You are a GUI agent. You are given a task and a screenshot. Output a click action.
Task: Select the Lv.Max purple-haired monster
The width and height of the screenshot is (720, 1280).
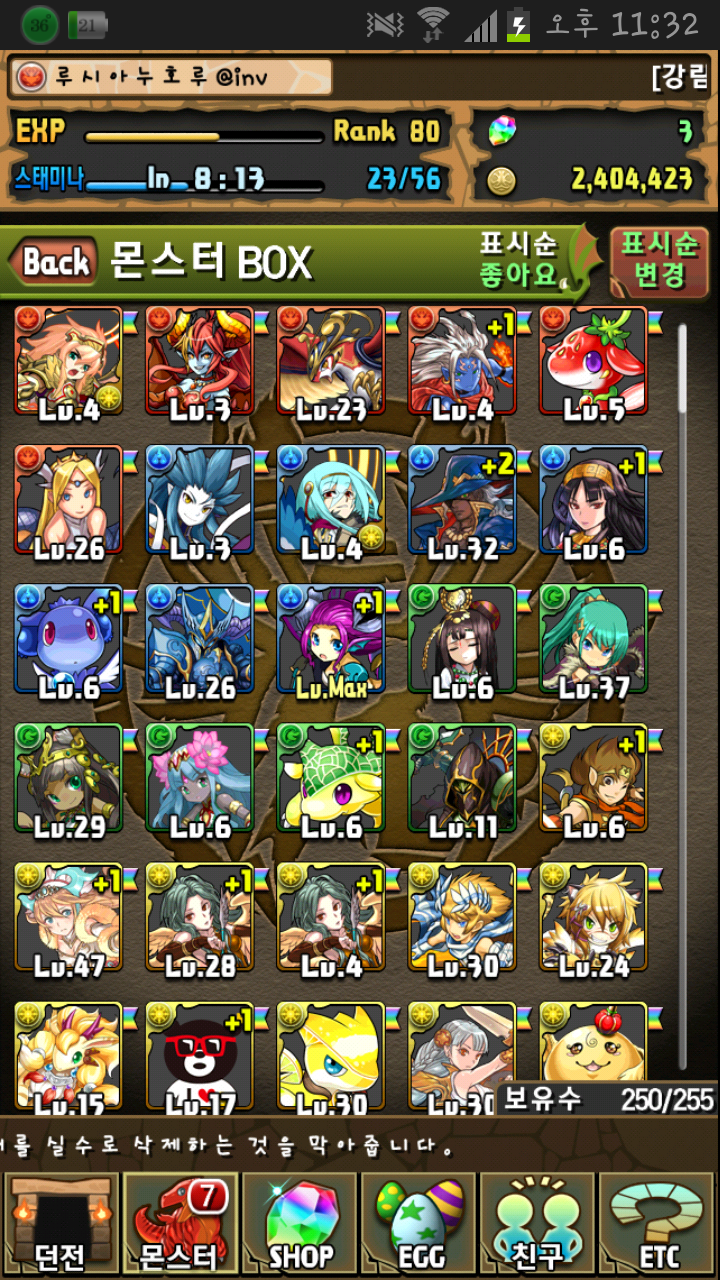click(331, 639)
